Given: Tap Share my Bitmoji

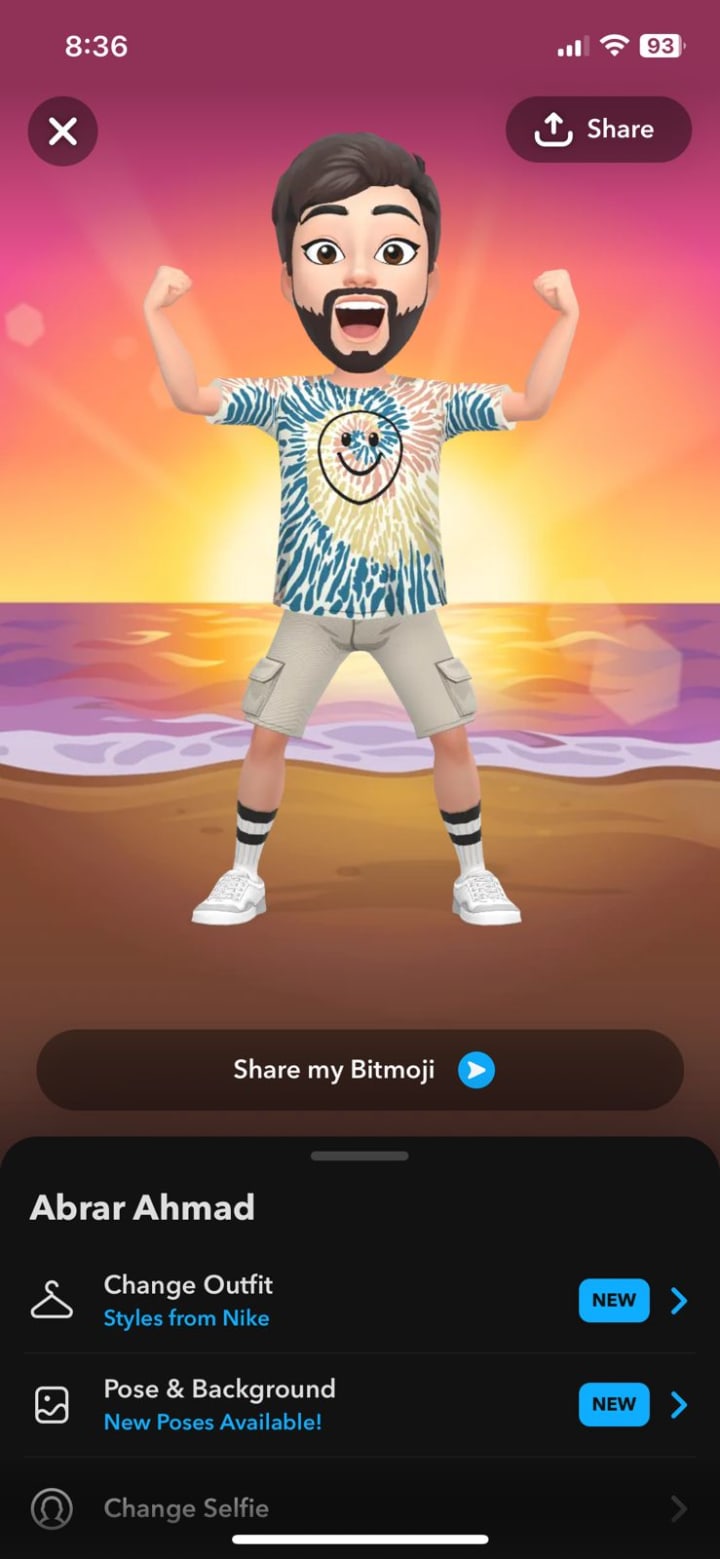Looking at the screenshot, I should click(360, 1070).
